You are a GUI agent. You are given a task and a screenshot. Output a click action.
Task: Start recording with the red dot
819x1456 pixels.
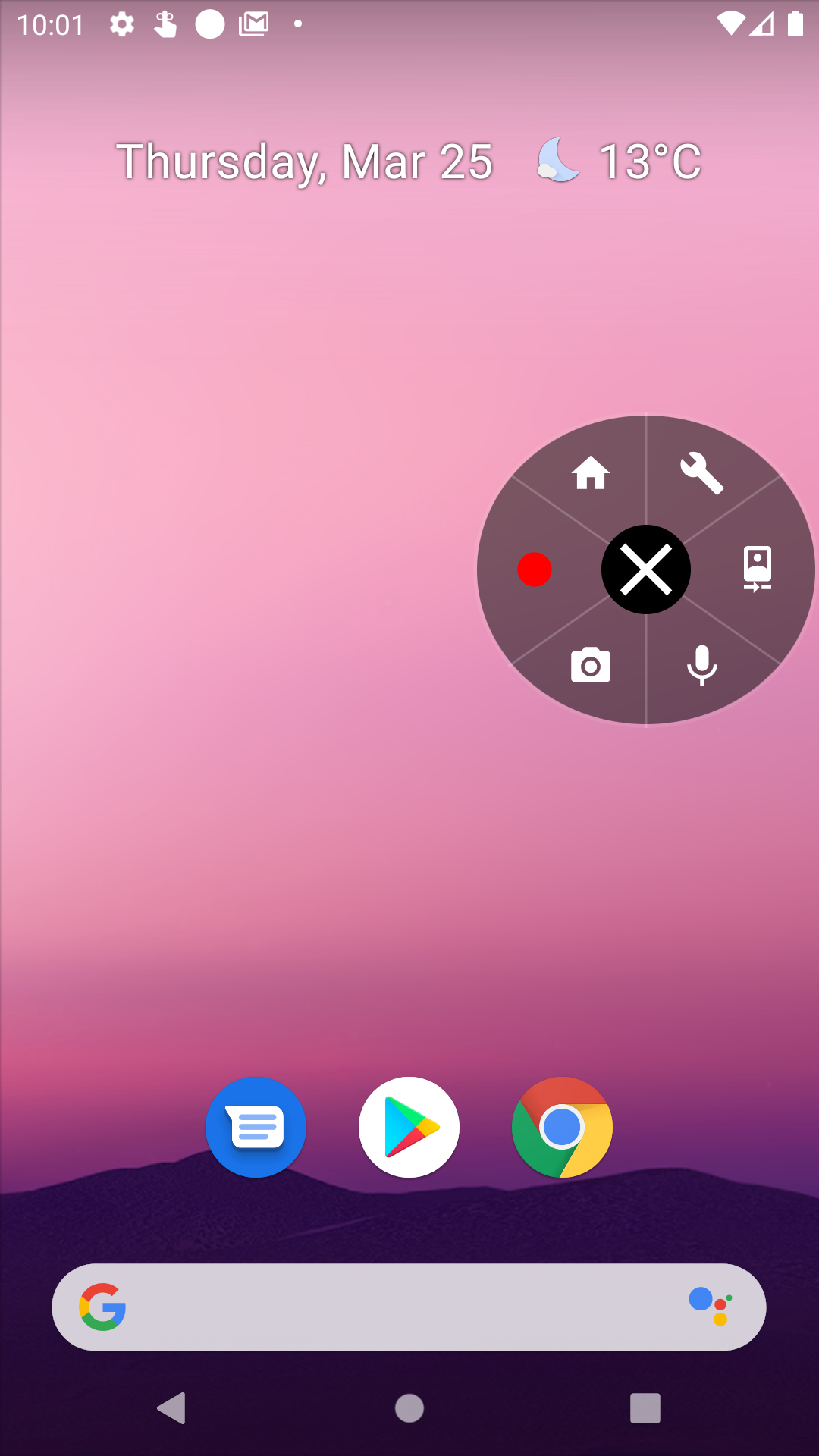click(535, 570)
